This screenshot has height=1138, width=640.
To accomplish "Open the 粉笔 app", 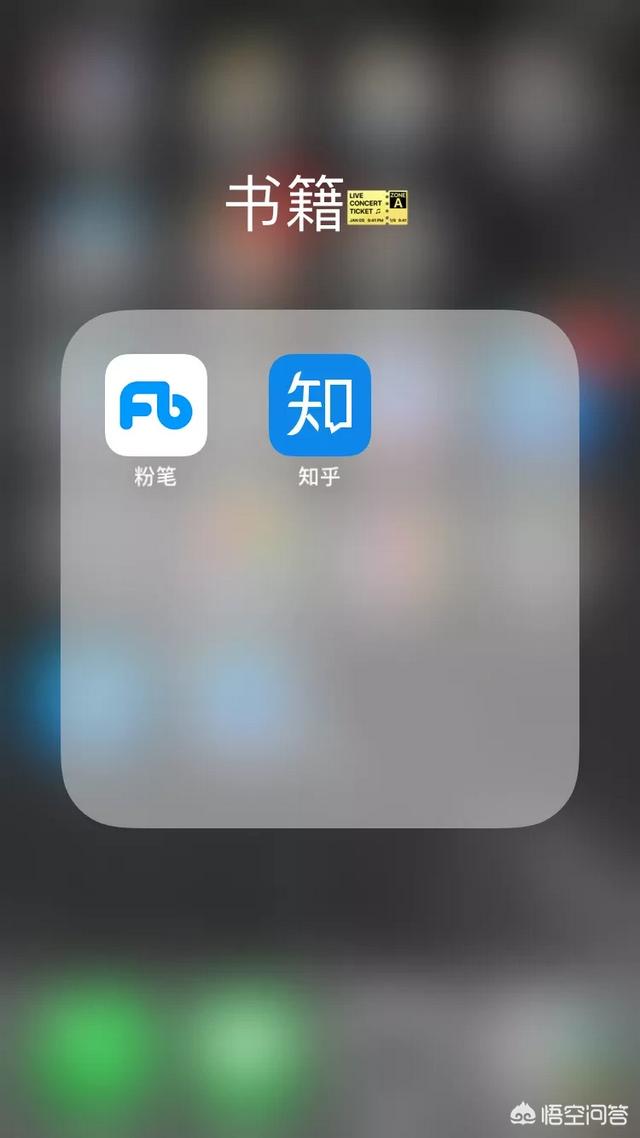I will pos(156,405).
